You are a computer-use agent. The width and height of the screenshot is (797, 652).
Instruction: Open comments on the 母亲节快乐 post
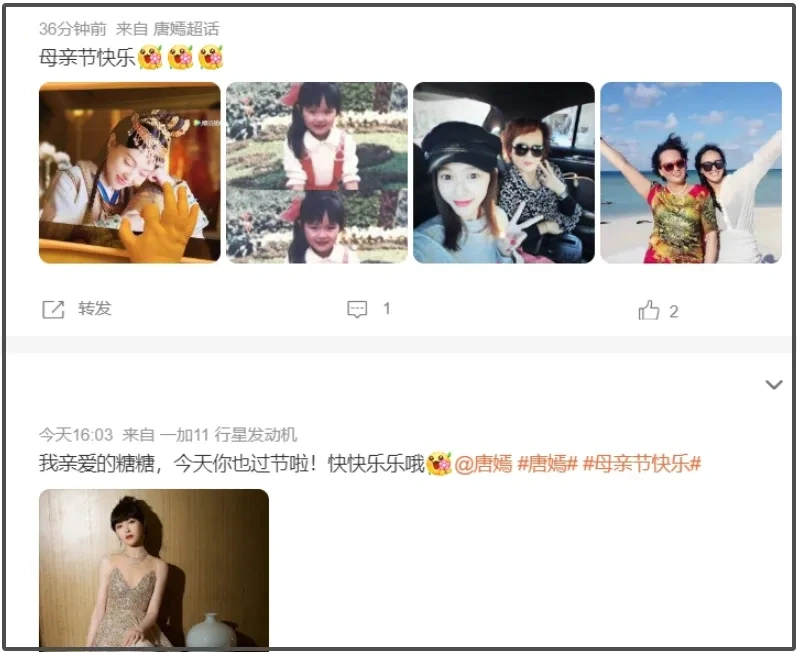368,309
